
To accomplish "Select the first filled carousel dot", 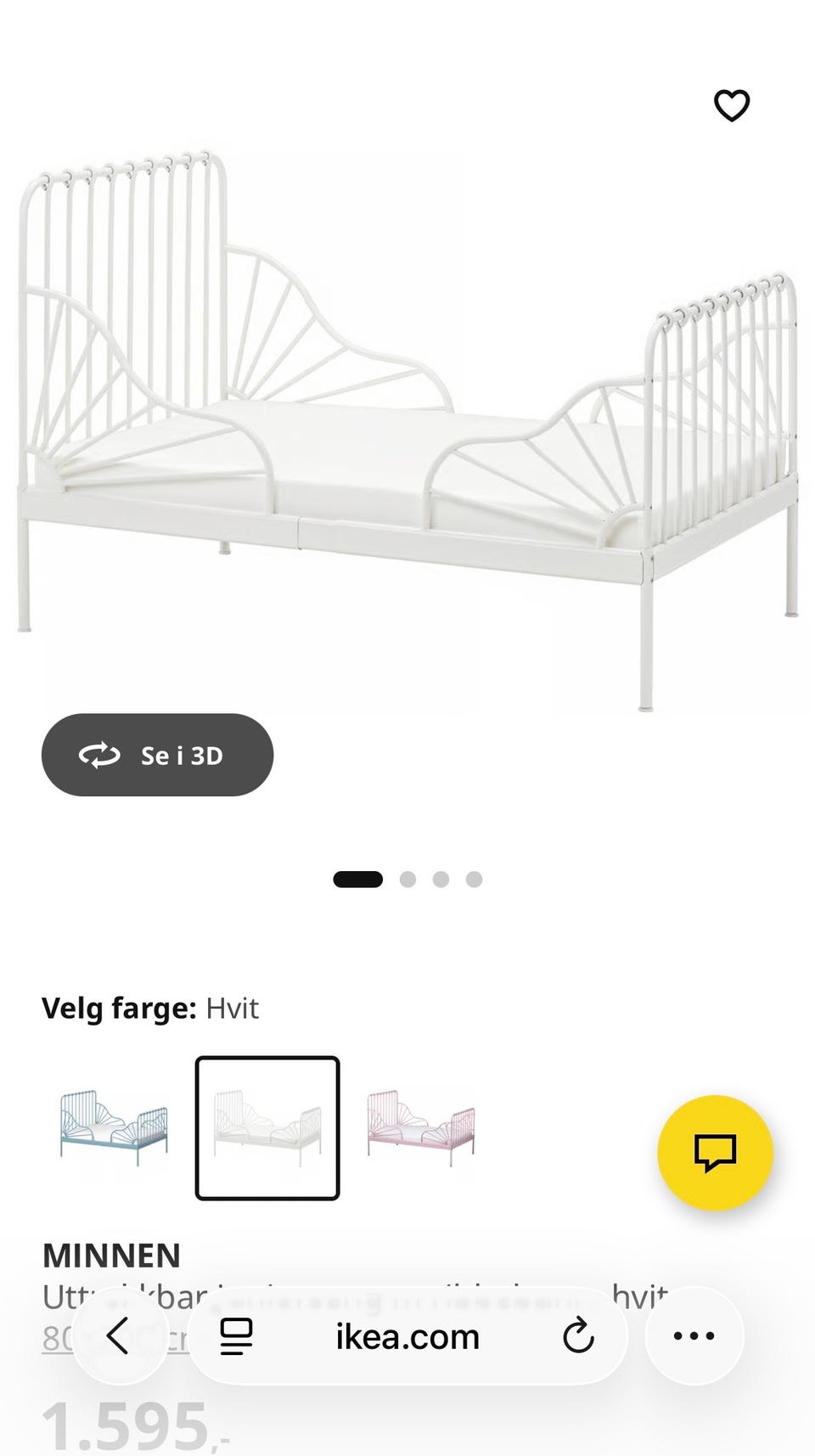I will pos(357,880).
